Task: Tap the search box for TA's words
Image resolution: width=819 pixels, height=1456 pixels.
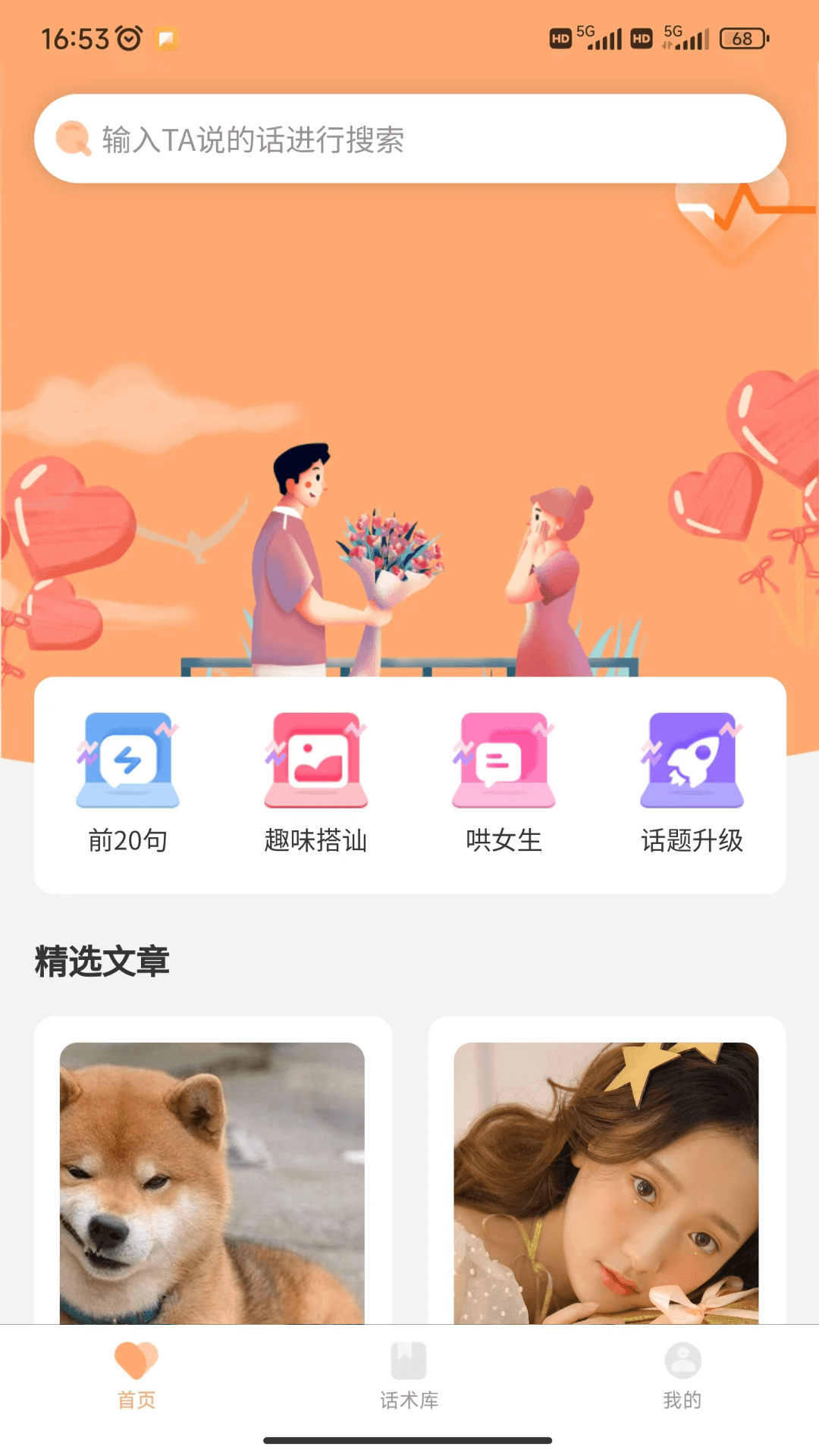Action: click(409, 139)
